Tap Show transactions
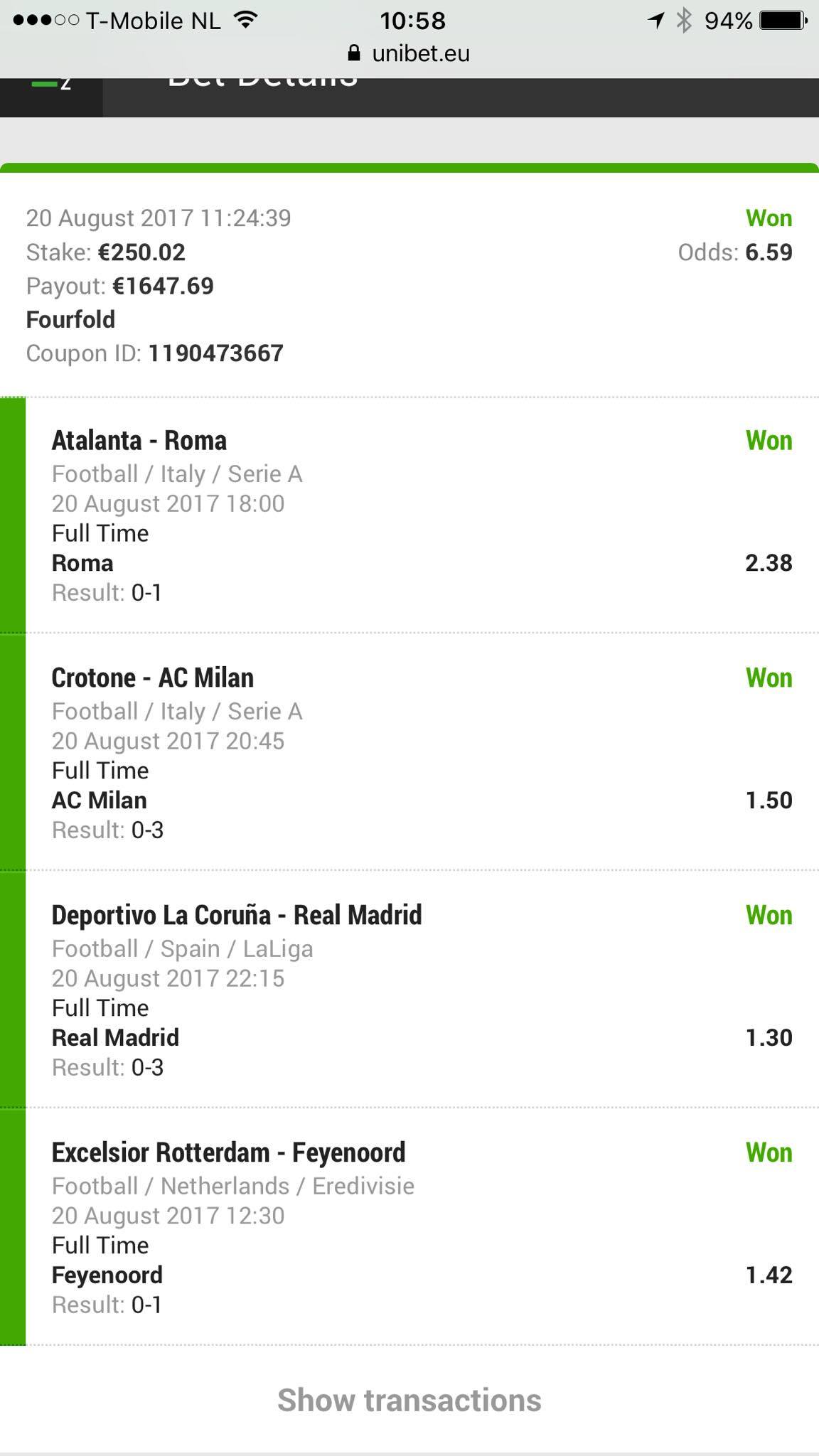 409,1400
